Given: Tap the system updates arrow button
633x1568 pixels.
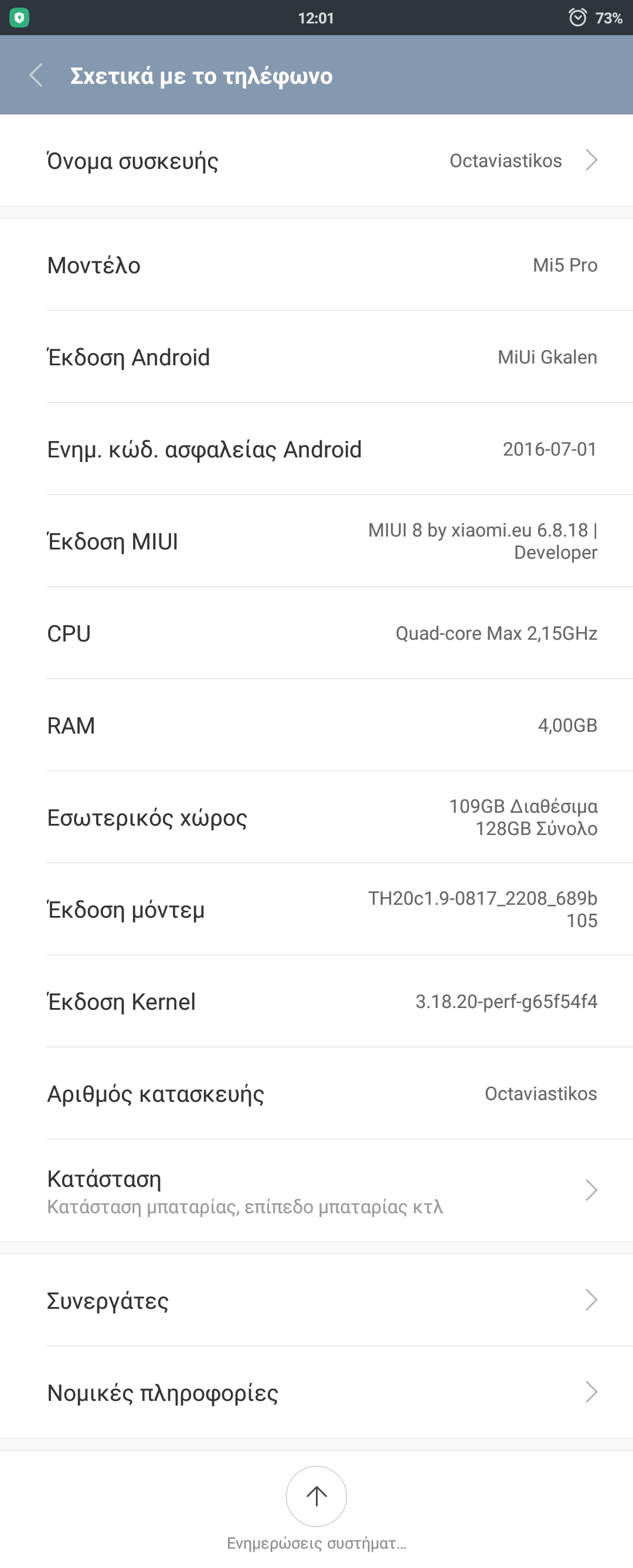Looking at the screenshot, I should pyautogui.click(x=316, y=1496).
